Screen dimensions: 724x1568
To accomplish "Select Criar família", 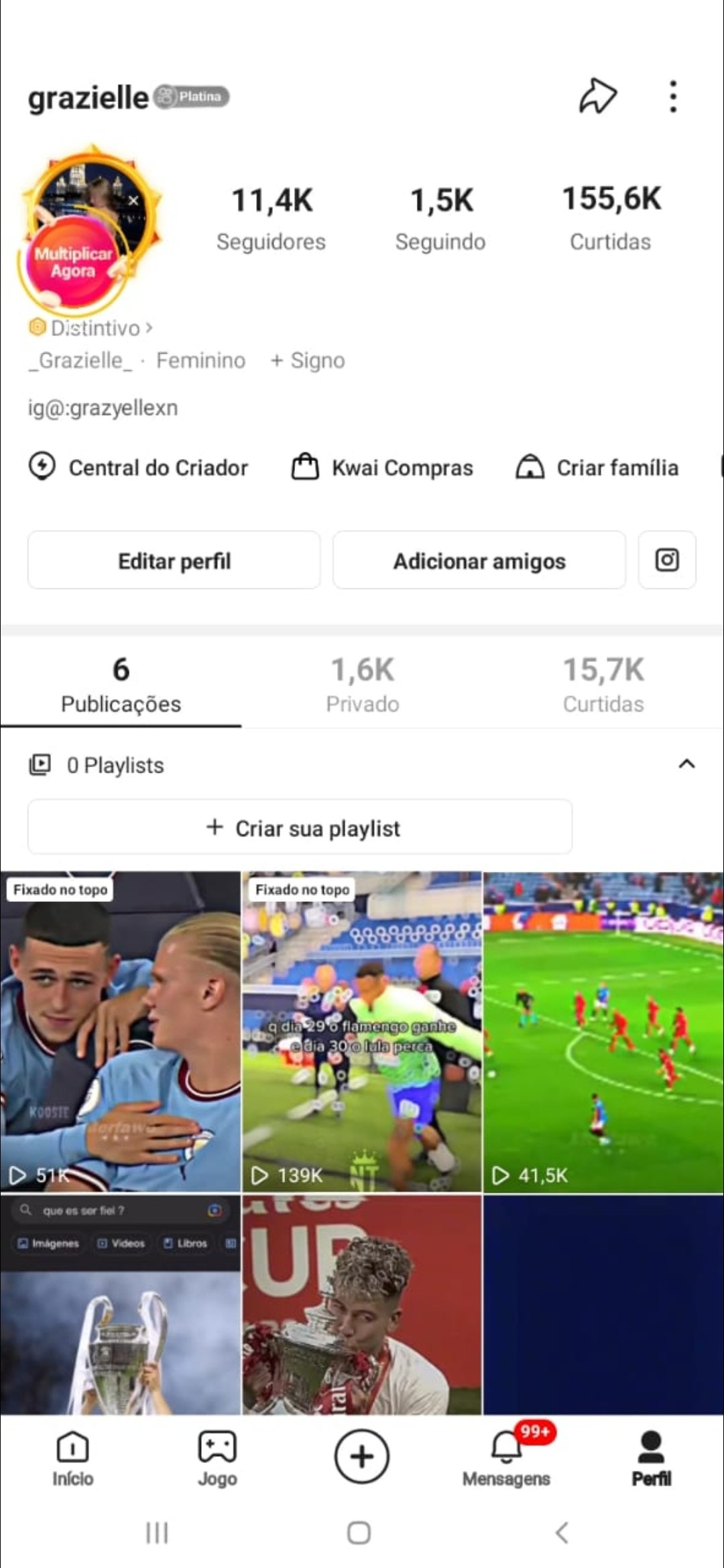I will pyautogui.click(x=597, y=467).
